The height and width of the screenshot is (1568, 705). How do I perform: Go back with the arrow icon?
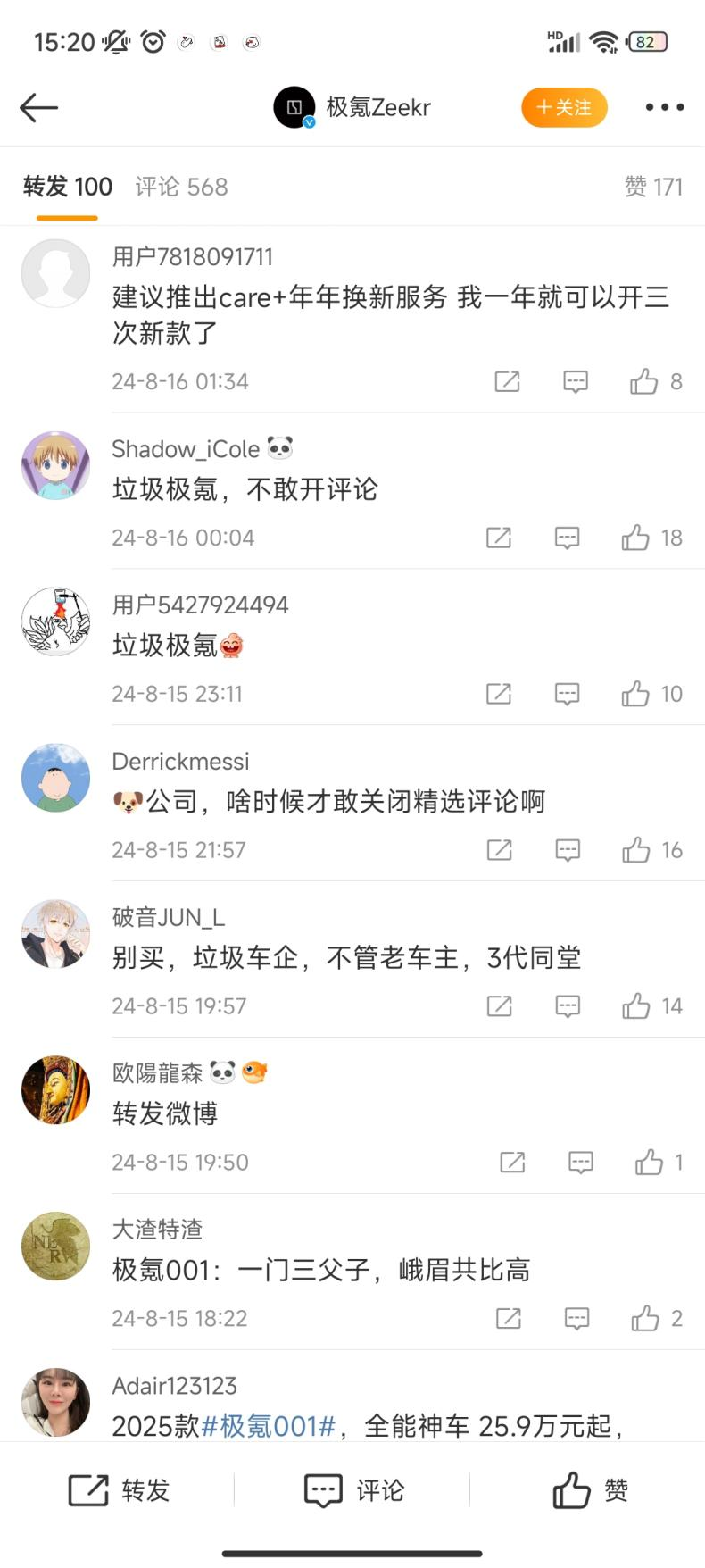coord(38,108)
